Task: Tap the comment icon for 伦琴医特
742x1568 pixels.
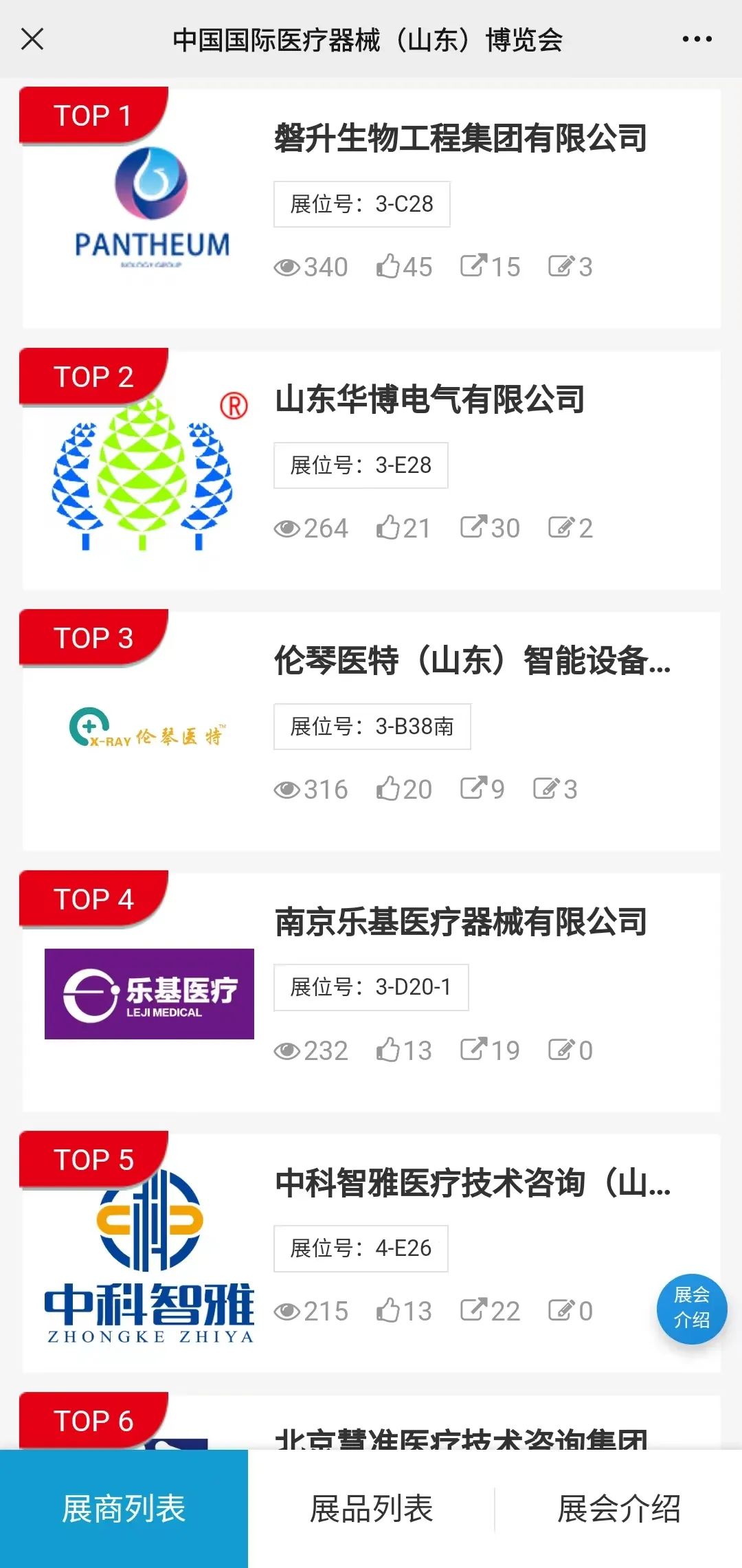Action: [x=546, y=788]
